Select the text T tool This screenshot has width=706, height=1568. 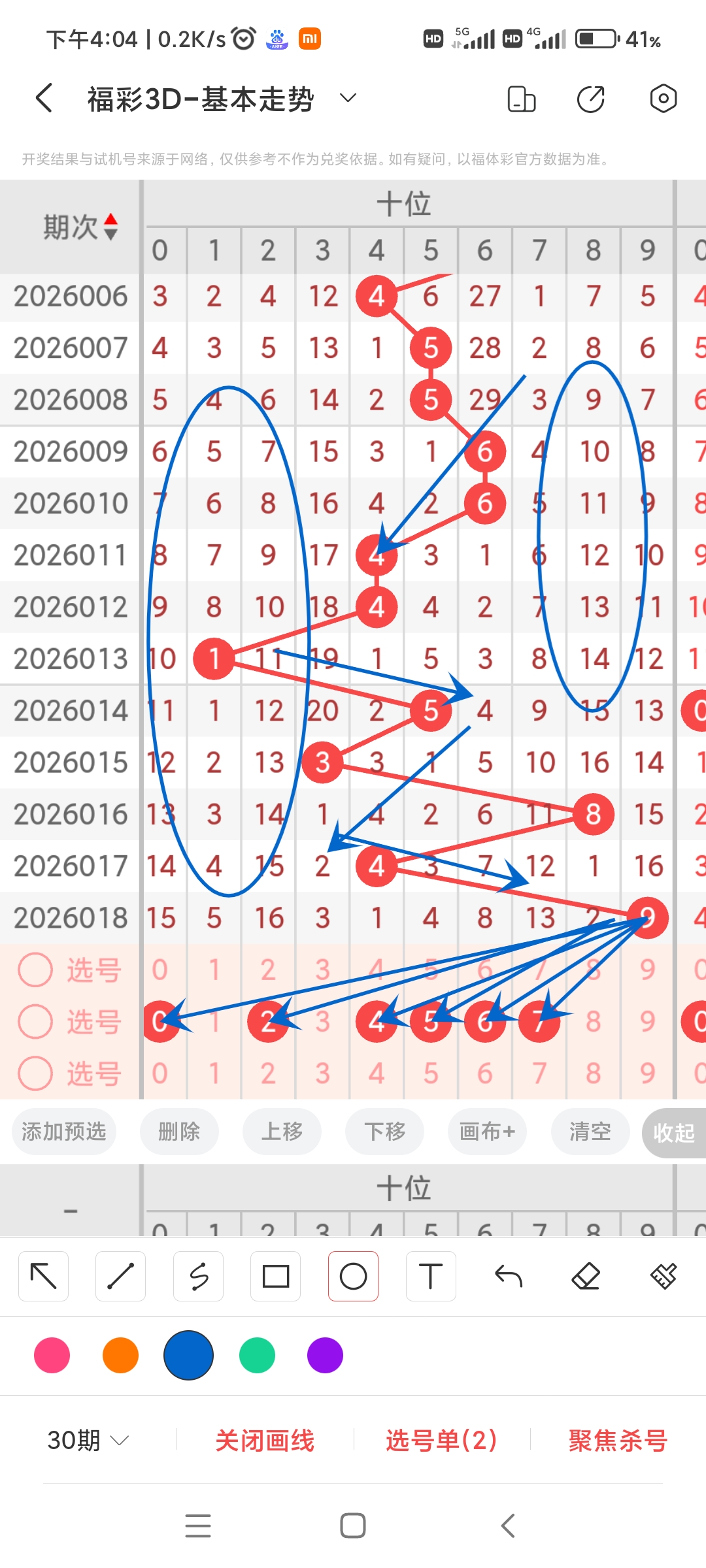430,1276
